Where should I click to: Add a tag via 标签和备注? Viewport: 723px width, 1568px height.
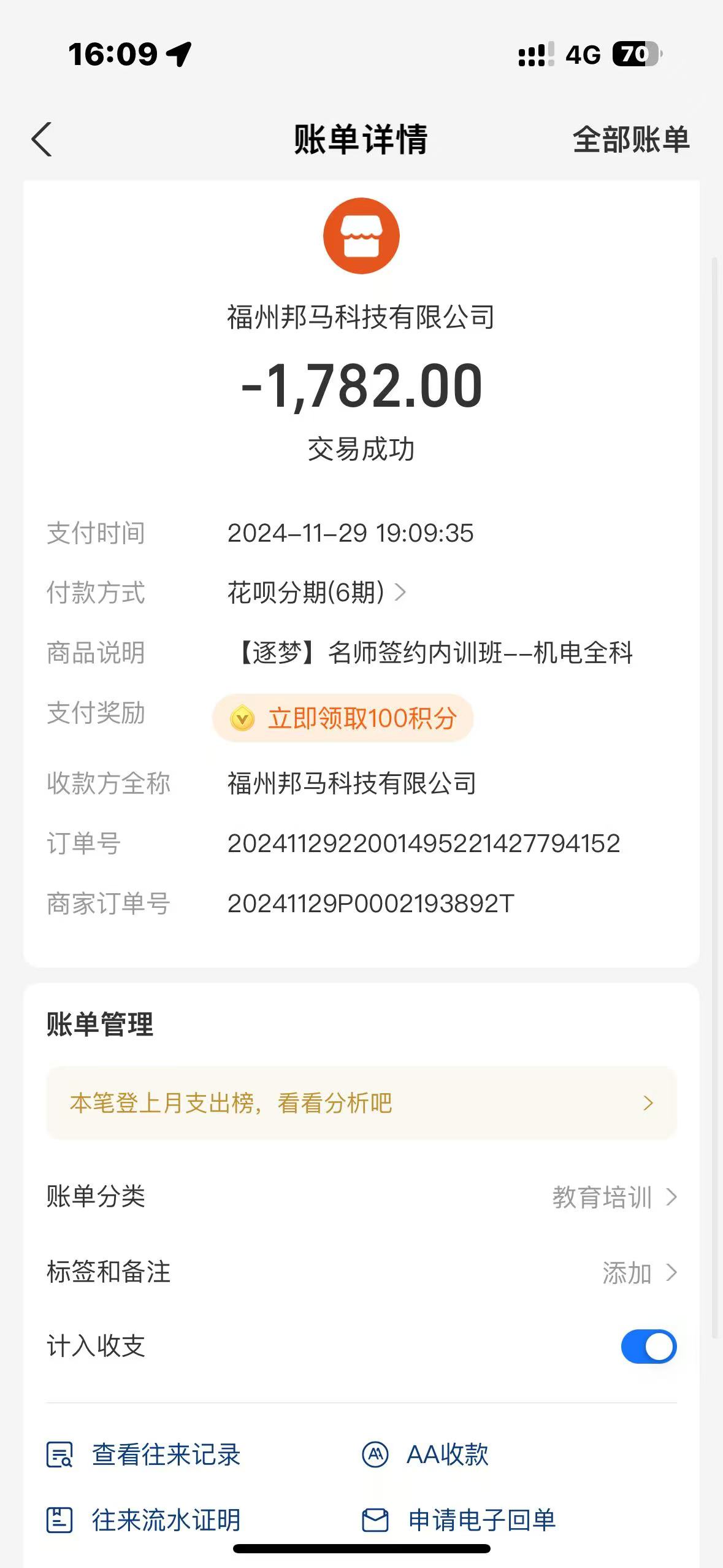[x=638, y=1273]
